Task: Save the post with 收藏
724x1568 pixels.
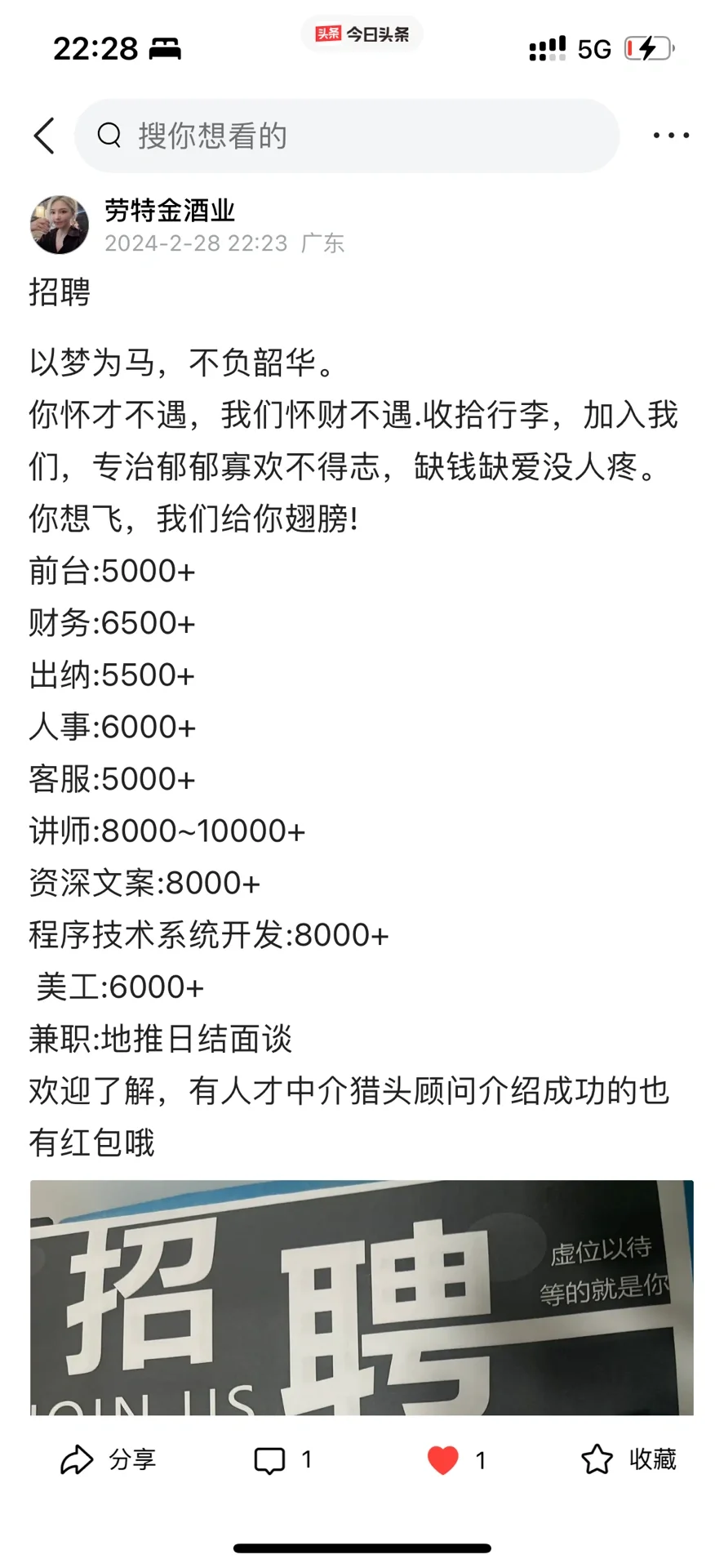Action: click(629, 1459)
